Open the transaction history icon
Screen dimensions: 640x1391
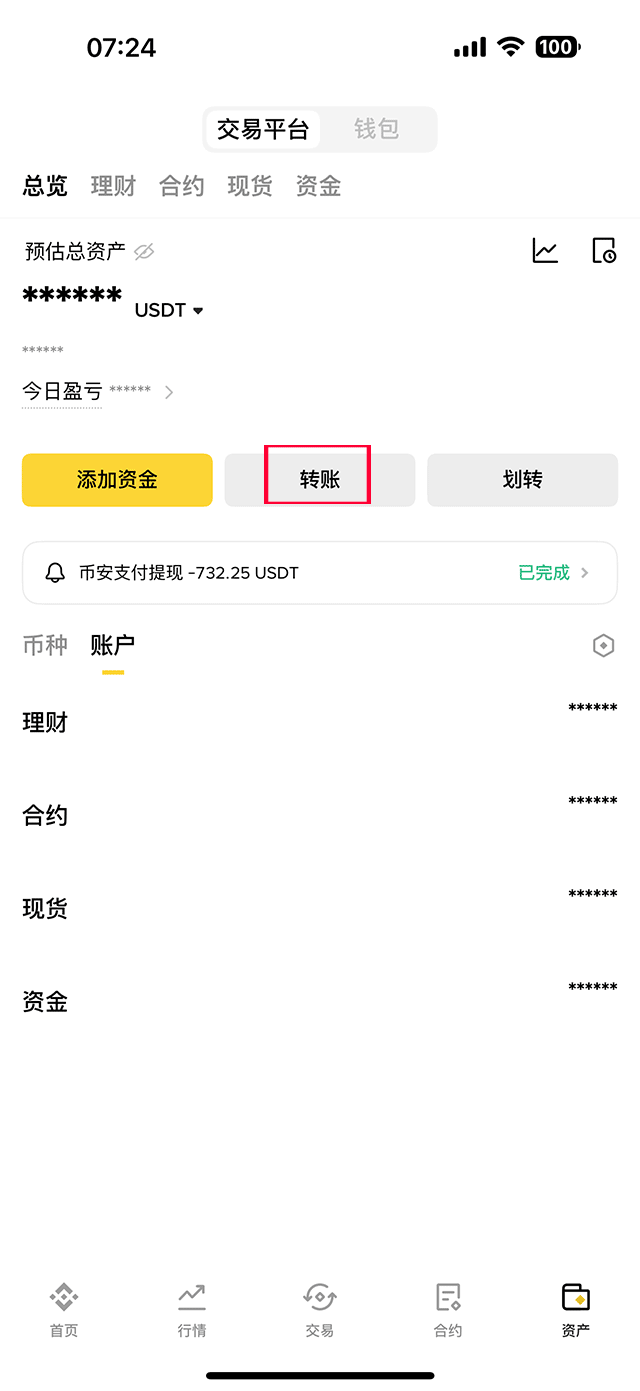click(x=604, y=251)
